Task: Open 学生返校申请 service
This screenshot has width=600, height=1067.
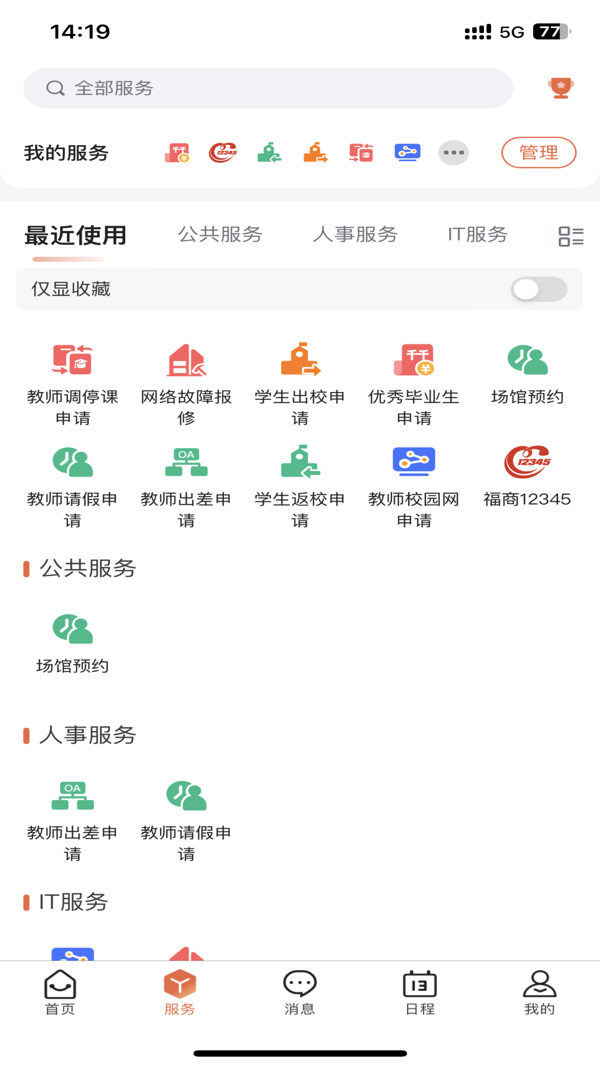Action: click(x=300, y=484)
